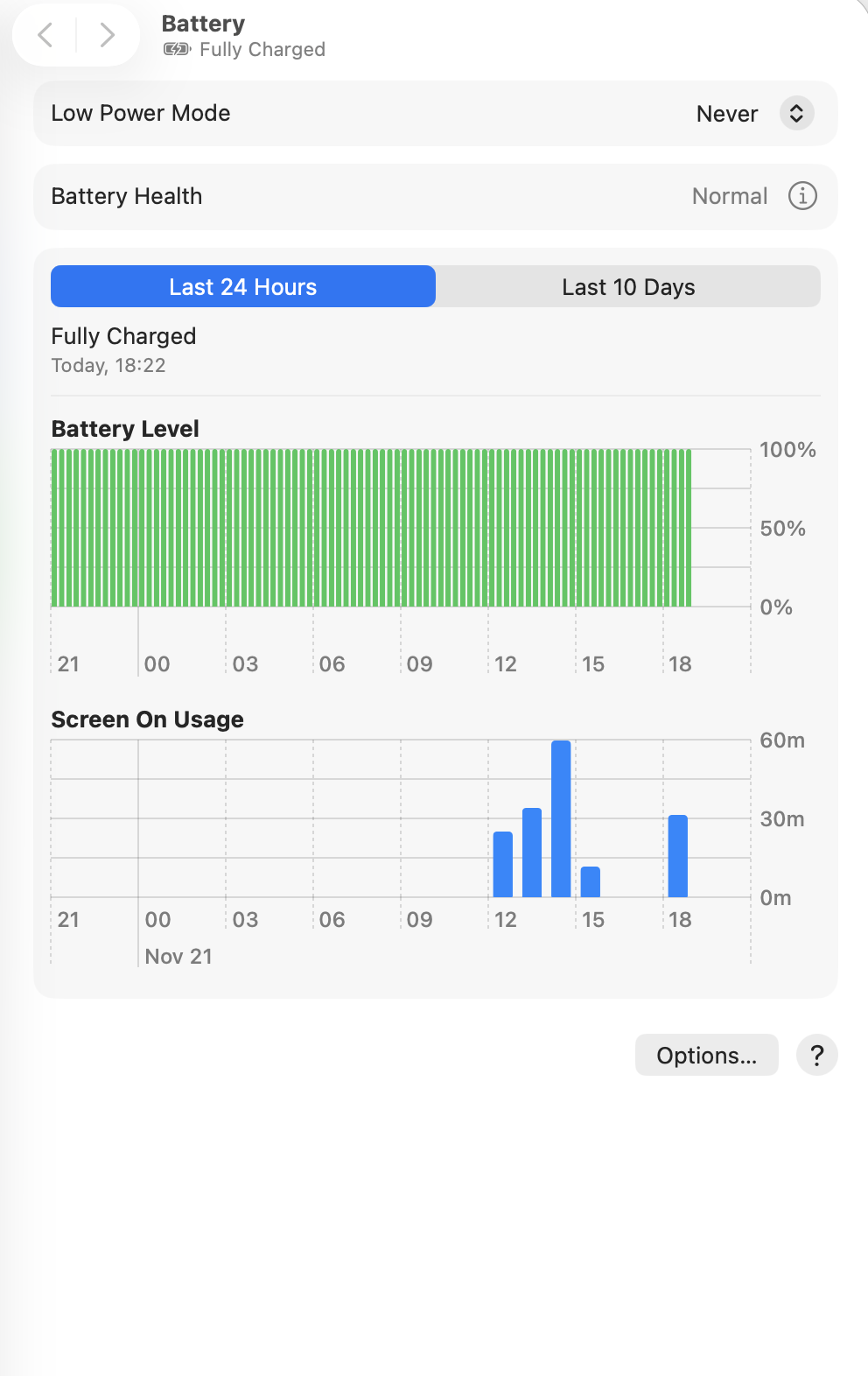
Task: Select the Last 24 Hours segment
Action: pos(243,287)
